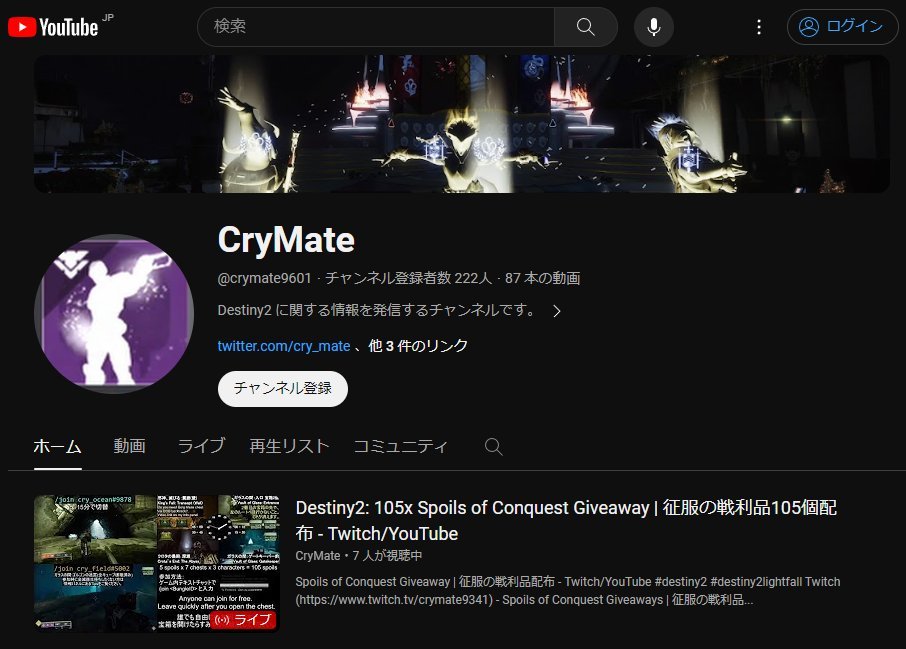Viewport: 906px width, 649px height.
Task: Tap the magnifier search submit button
Action: point(586,26)
